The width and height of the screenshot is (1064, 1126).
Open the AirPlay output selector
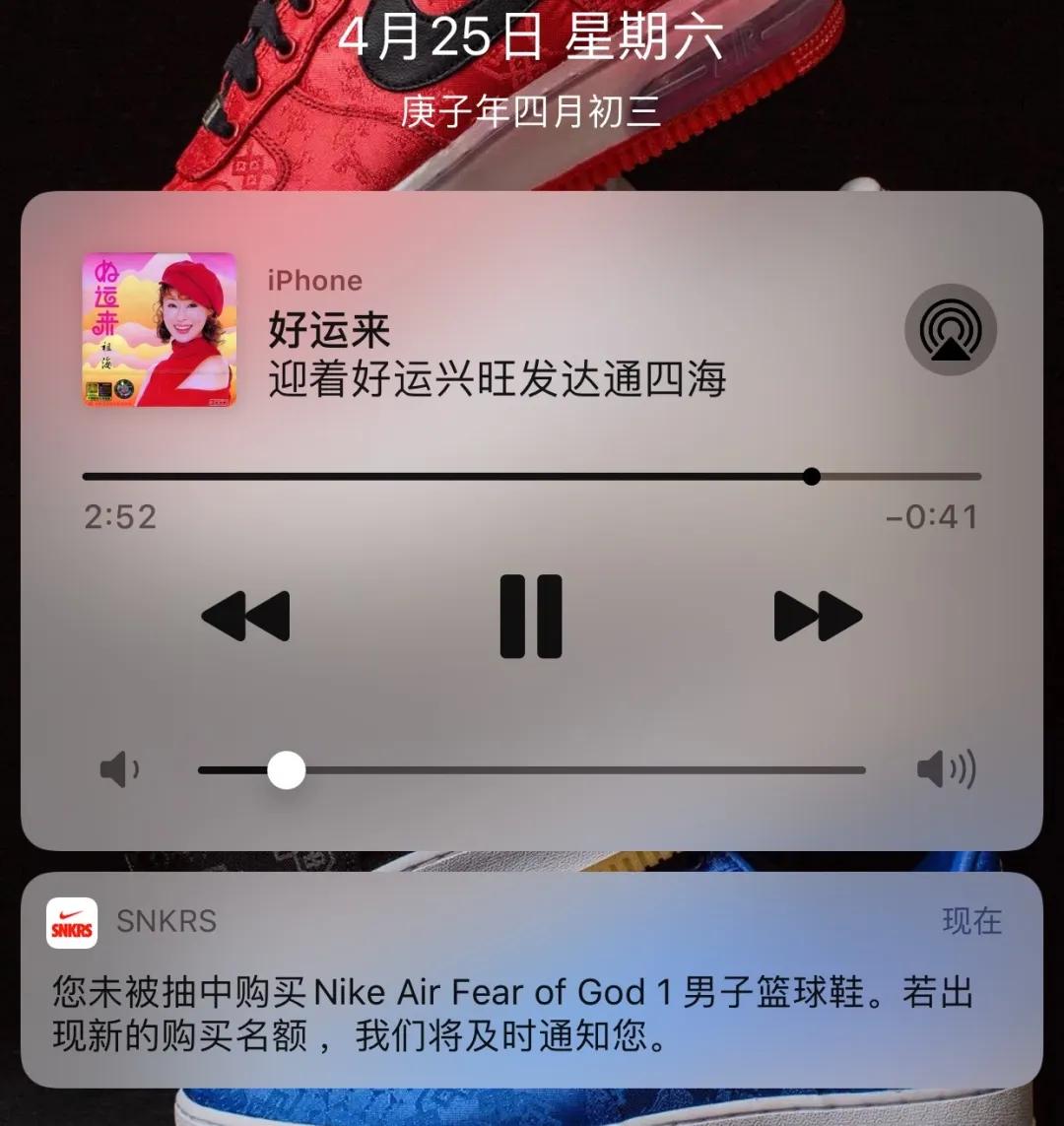[x=949, y=327]
